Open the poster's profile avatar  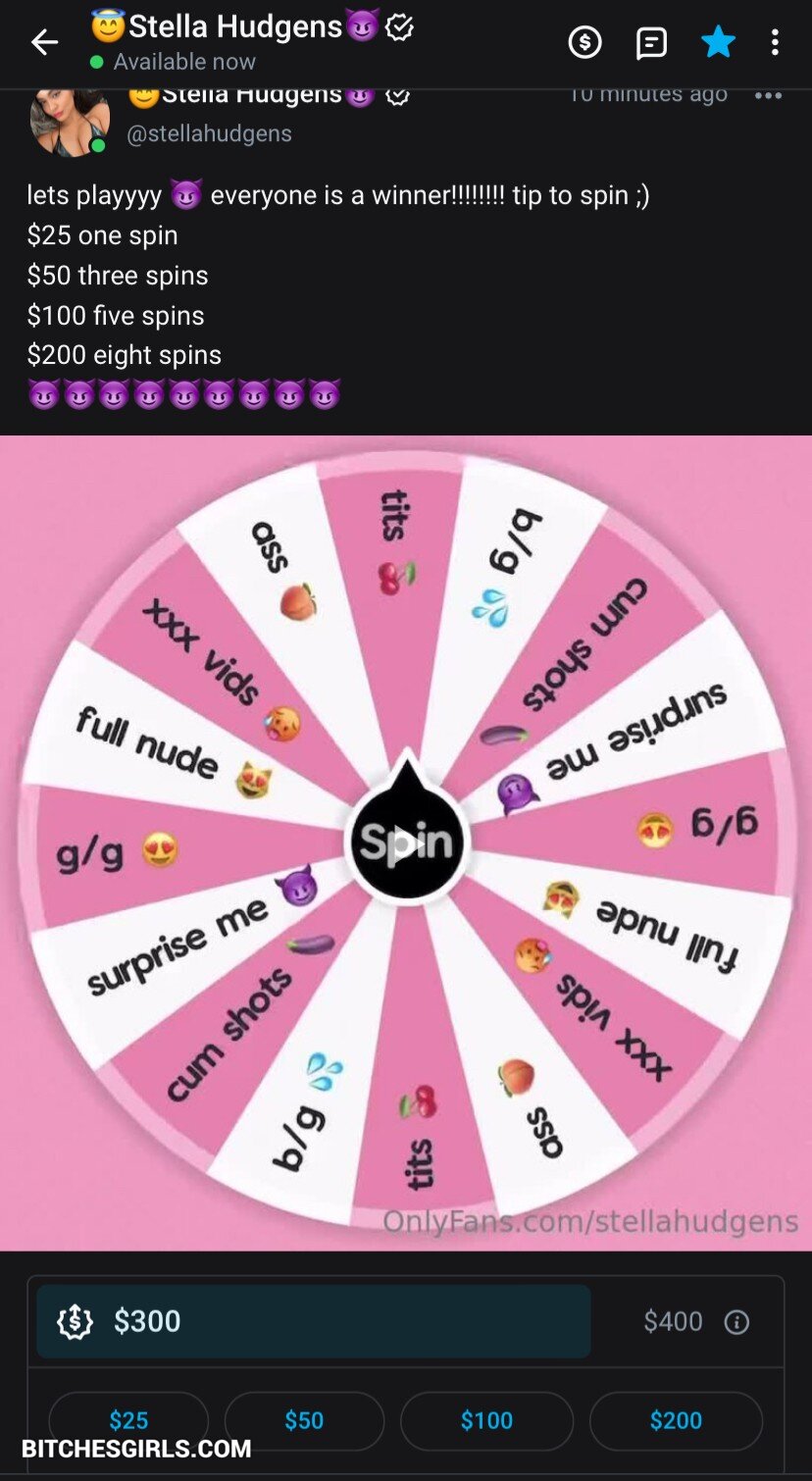pos(69,122)
